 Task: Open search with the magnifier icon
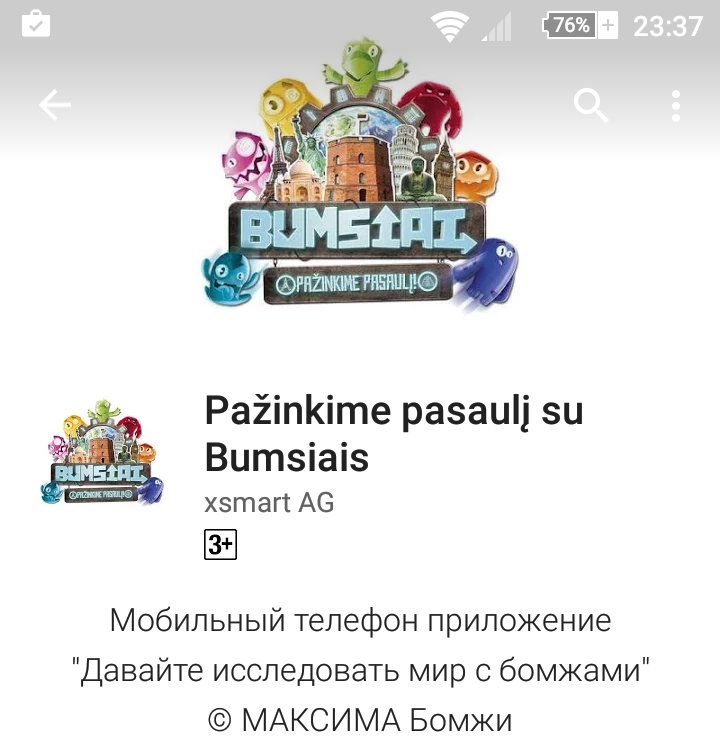(591, 105)
